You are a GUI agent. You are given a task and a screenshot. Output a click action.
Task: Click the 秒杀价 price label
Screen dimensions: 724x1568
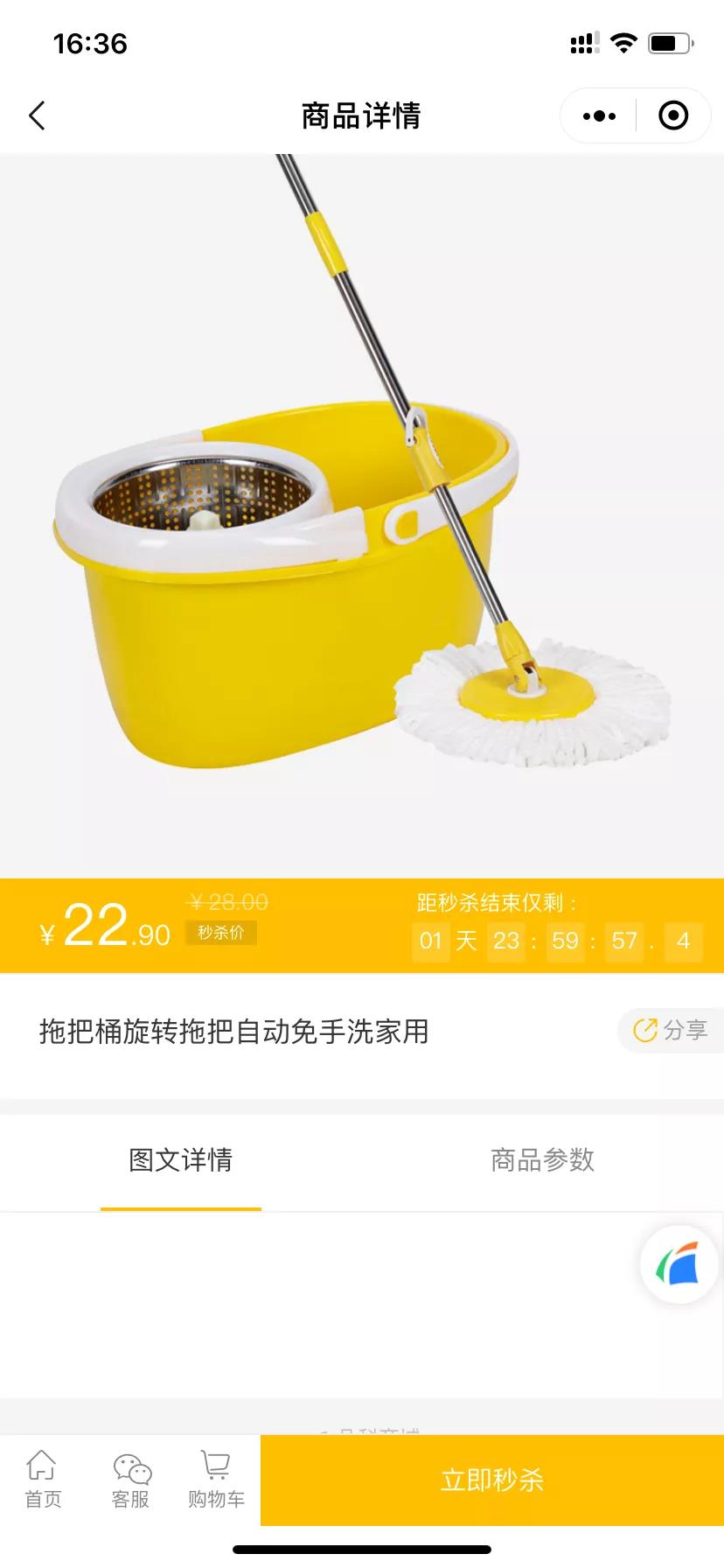(x=221, y=934)
